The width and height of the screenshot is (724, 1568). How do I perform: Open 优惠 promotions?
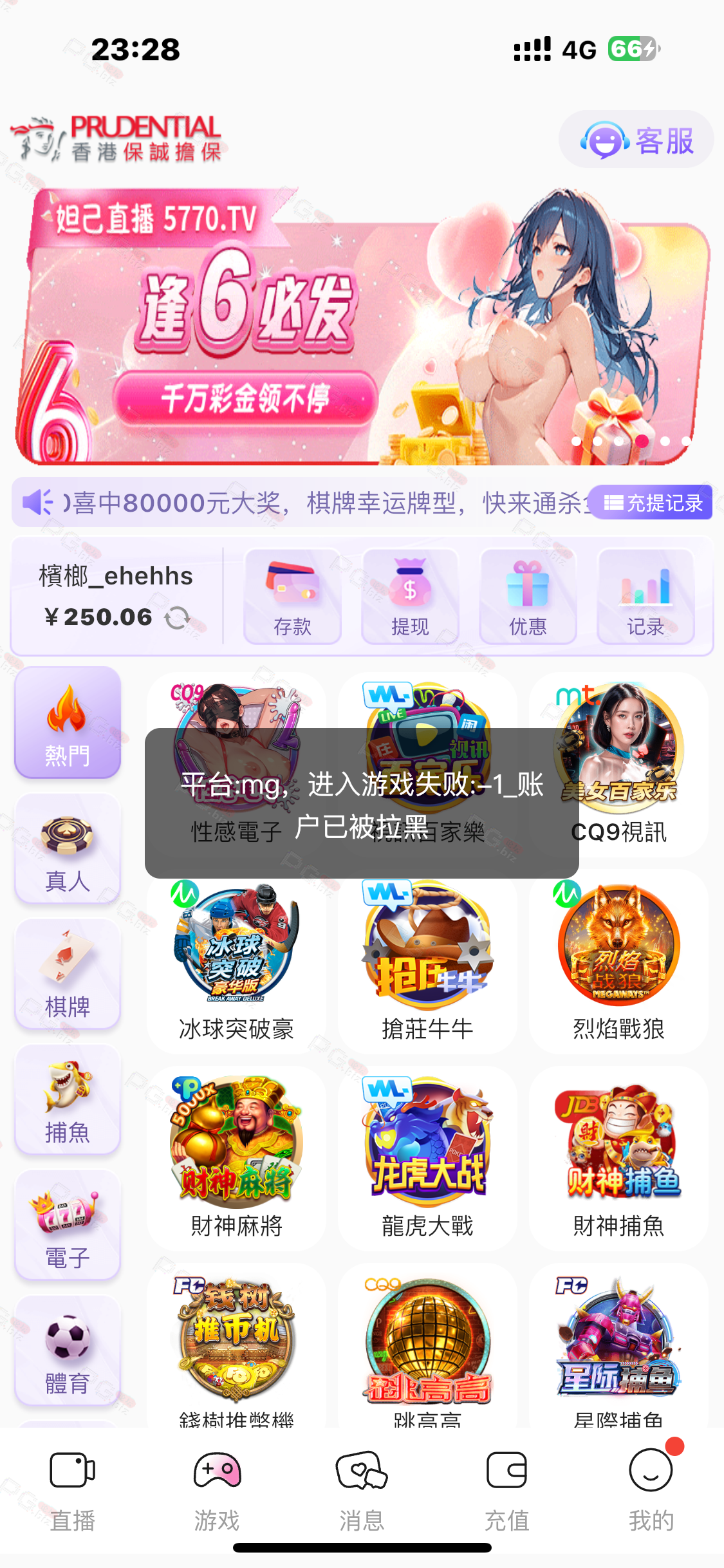[x=527, y=596]
